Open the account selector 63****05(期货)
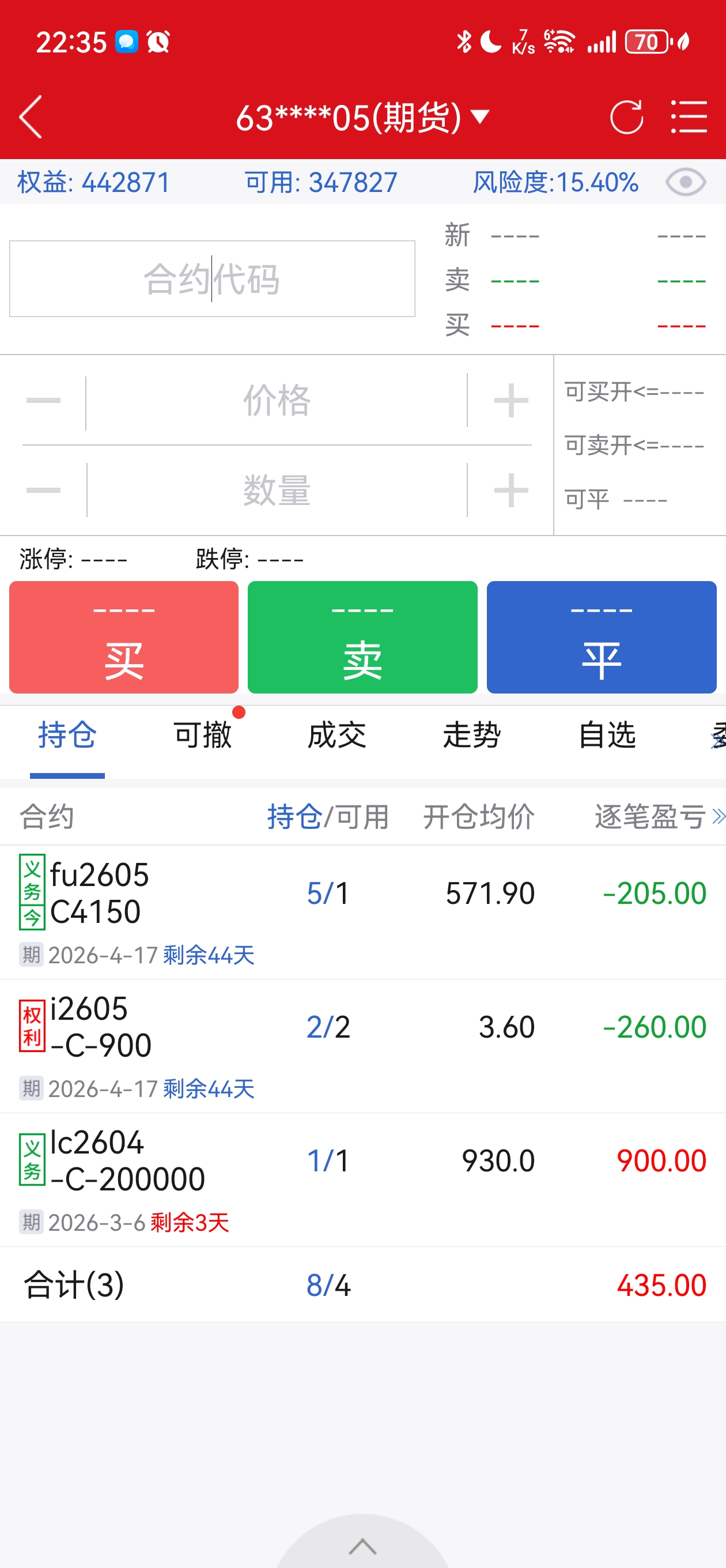The image size is (726, 1568). point(361,117)
